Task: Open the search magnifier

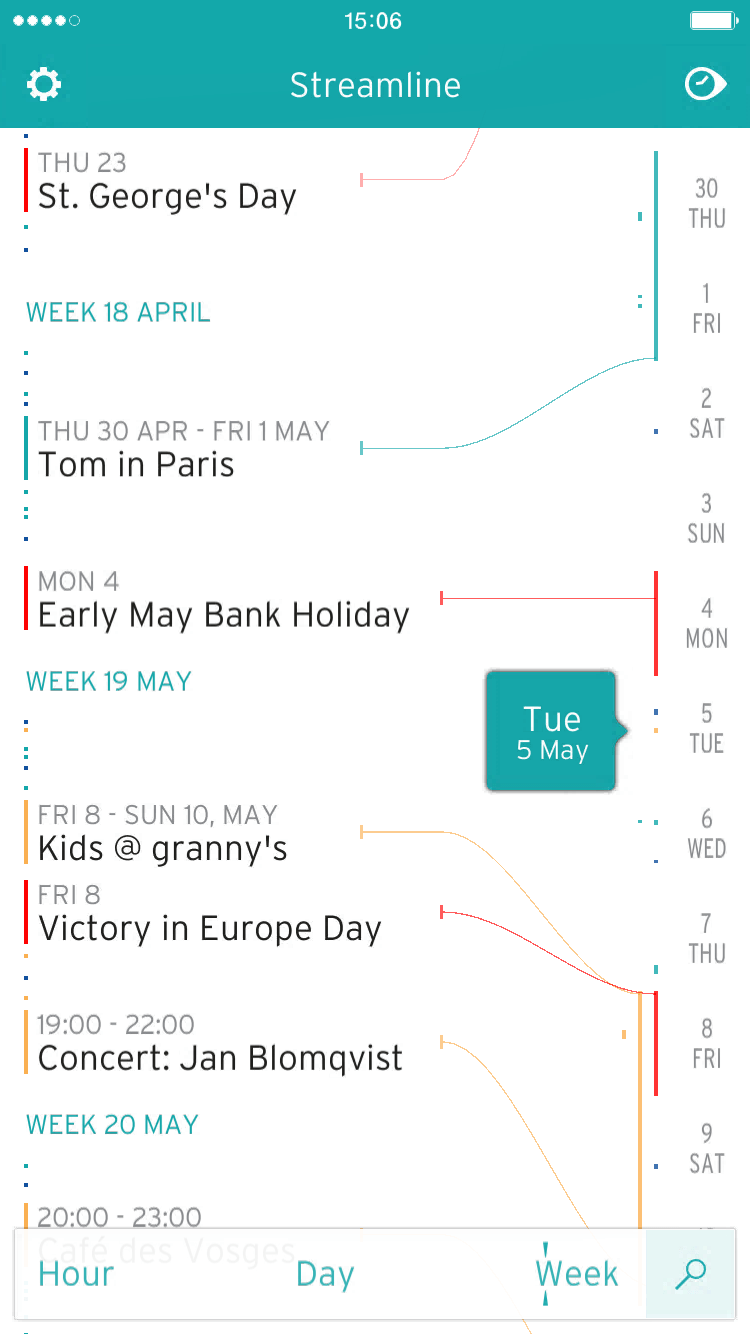Action: coord(690,1273)
